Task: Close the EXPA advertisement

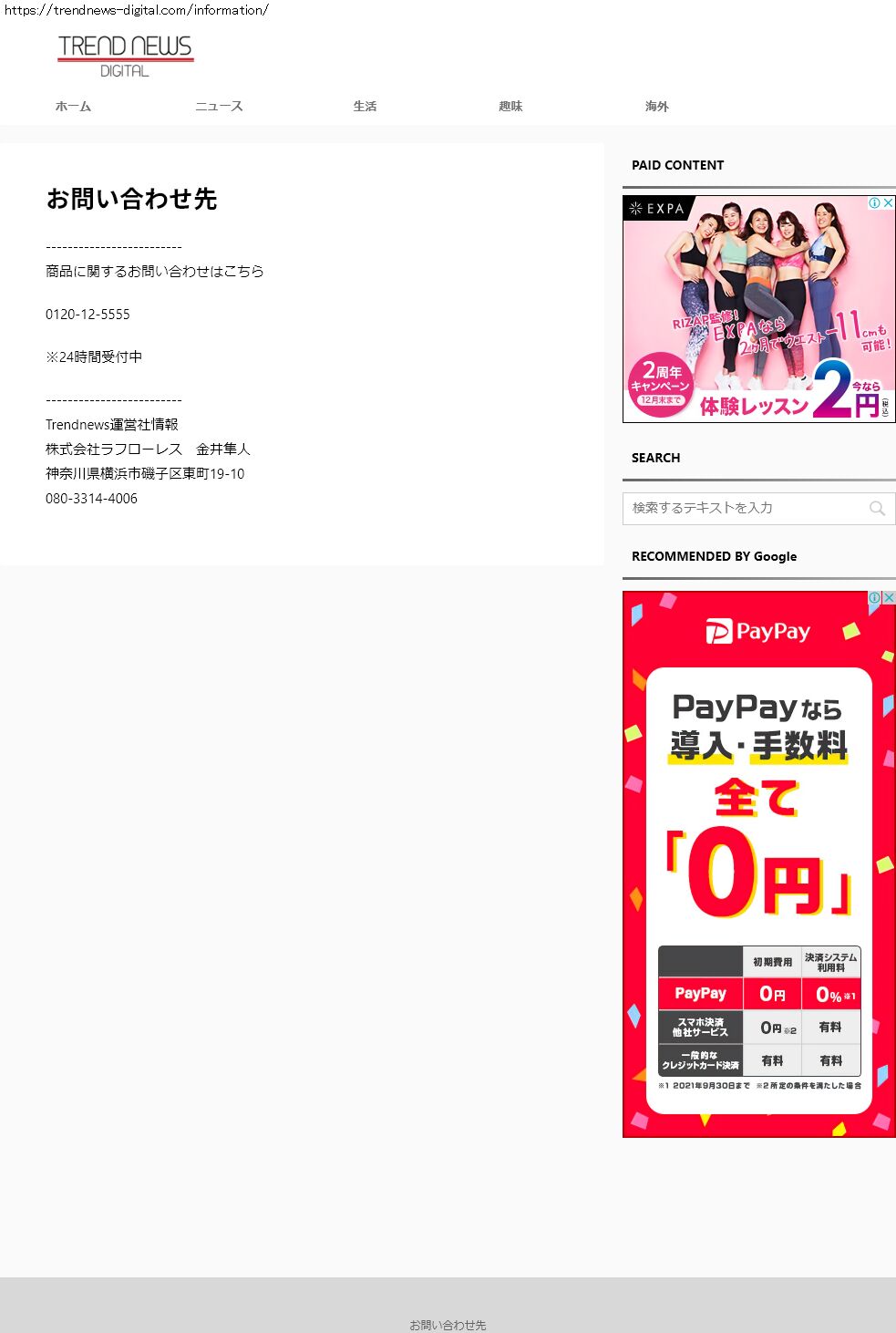Action: click(x=889, y=203)
